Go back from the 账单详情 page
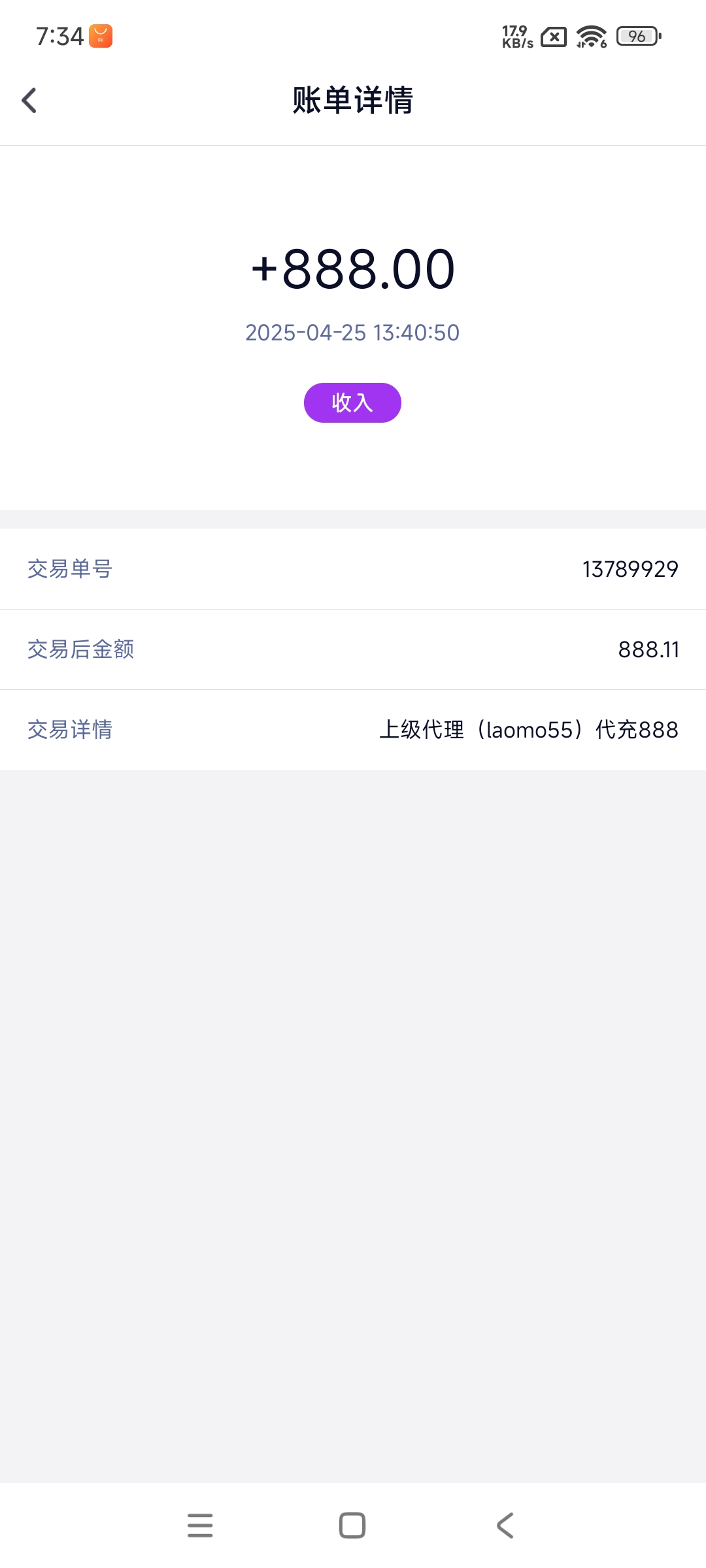The height and width of the screenshot is (1568, 706). [x=29, y=101]
